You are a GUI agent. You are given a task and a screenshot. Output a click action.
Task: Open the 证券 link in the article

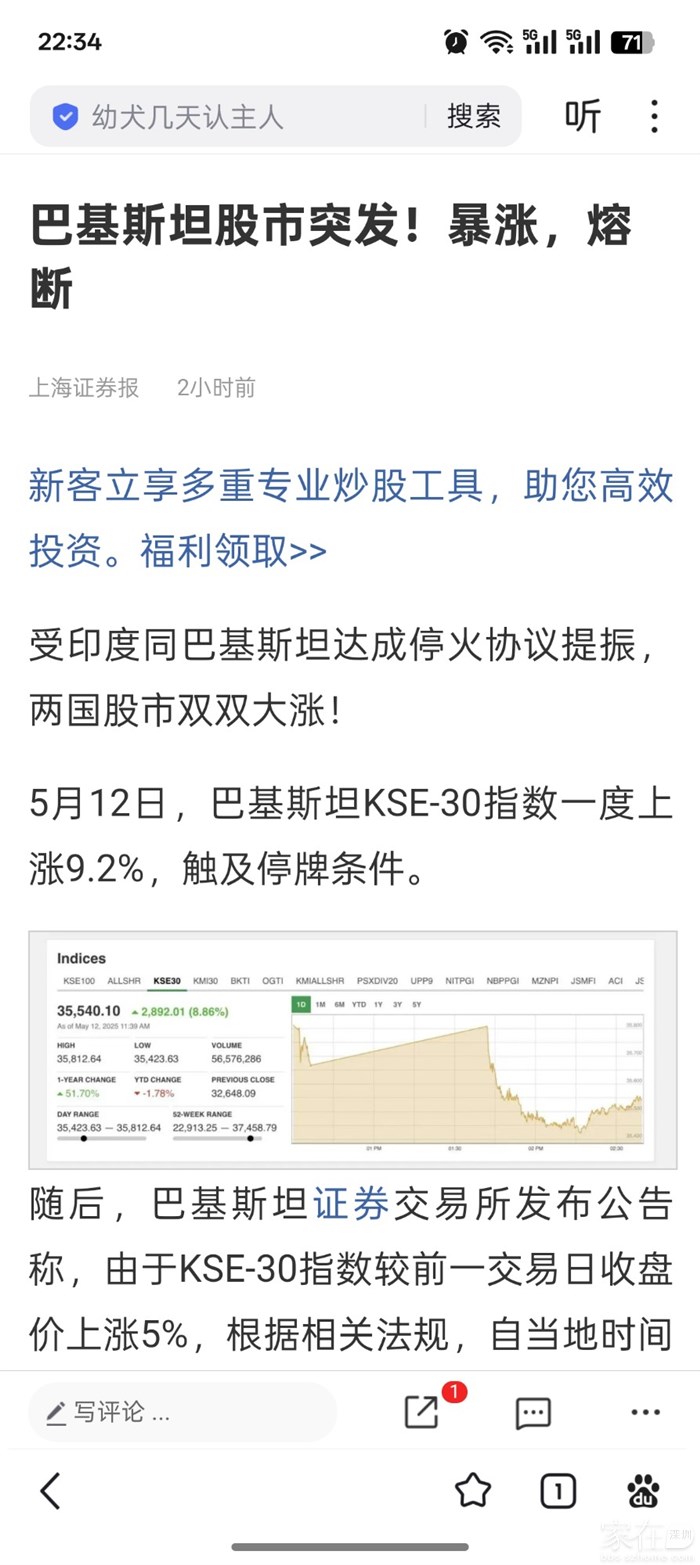(x=351, y=1204)
